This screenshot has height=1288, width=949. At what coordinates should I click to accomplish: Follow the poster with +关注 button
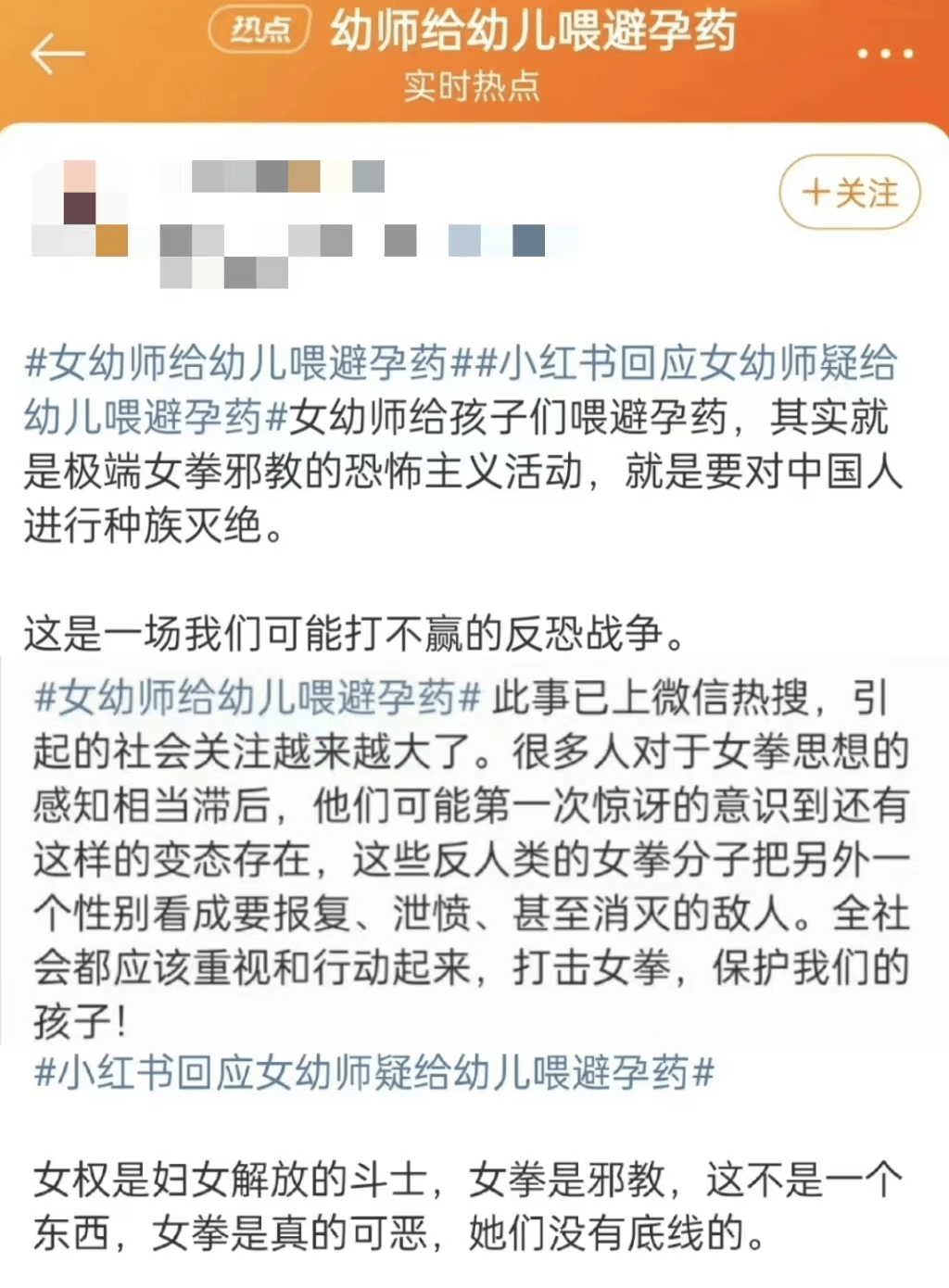tap(849, 193)
